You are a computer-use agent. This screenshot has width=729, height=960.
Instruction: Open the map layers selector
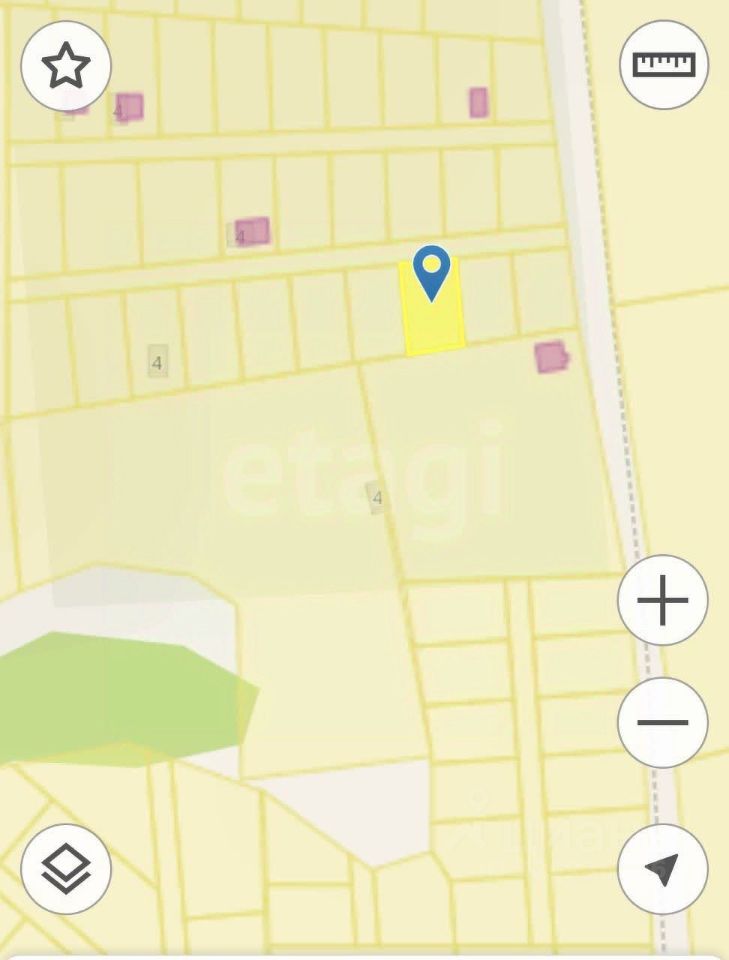point(66,868)
